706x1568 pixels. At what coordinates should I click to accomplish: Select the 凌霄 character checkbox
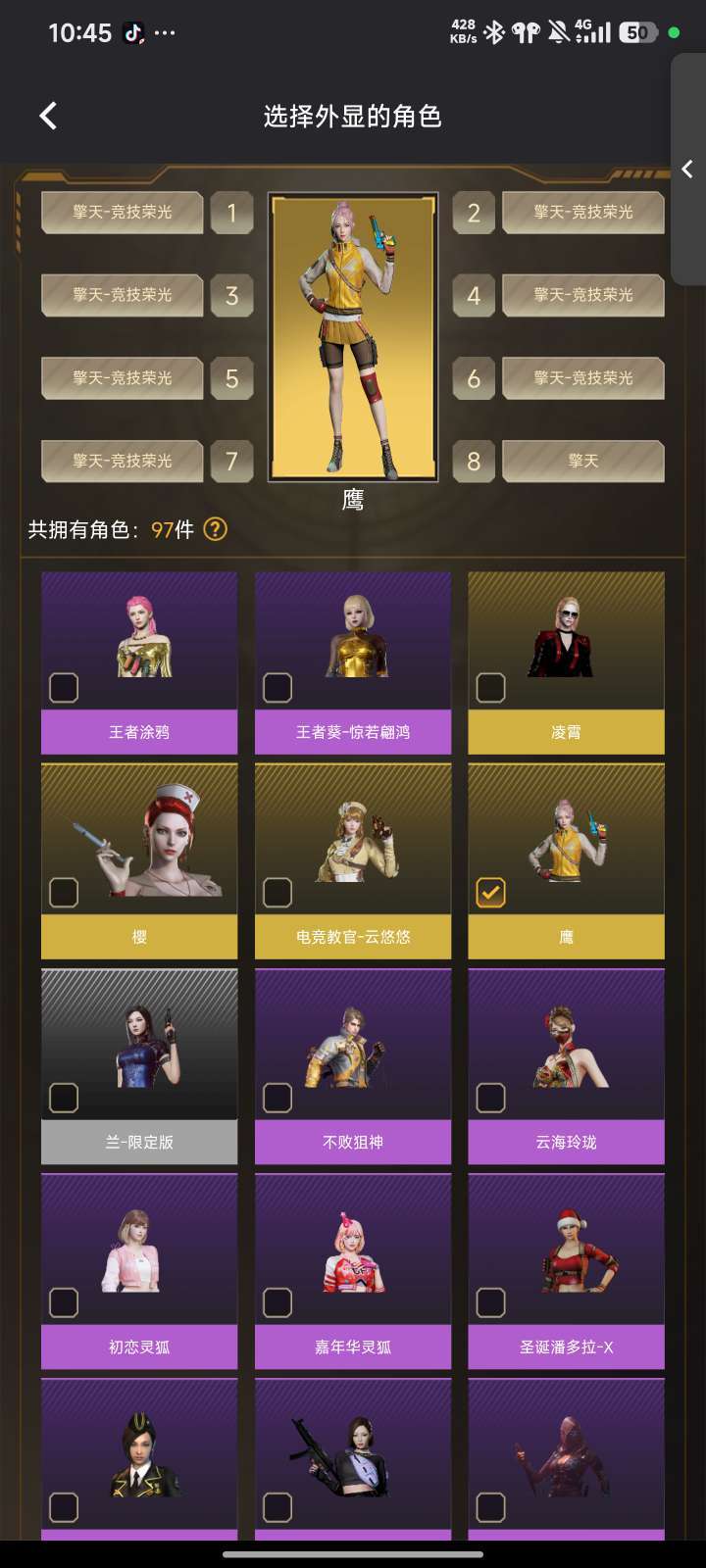pyautogui.click(x=490, y=687)
